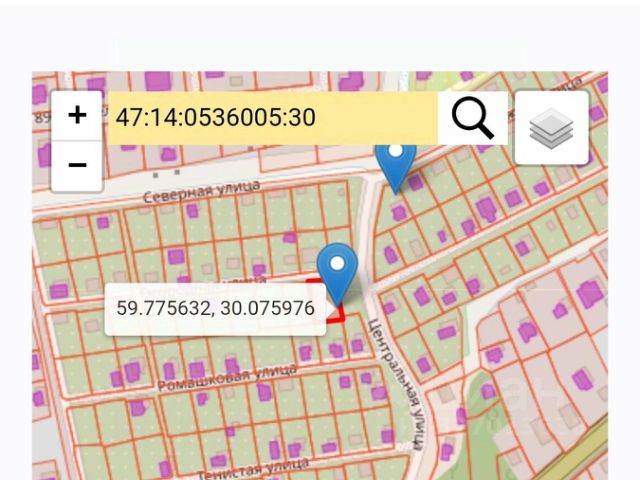Zoom out of the map with minus
The height and width of the screenshot is (480, 640).
point(77,165)
